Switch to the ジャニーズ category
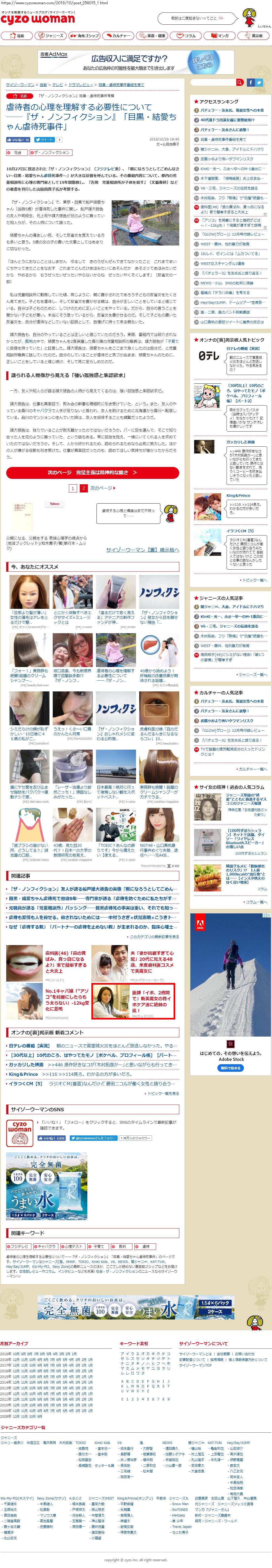Image resolution: width=272 pixels, height=1568 pixels. 51,36
